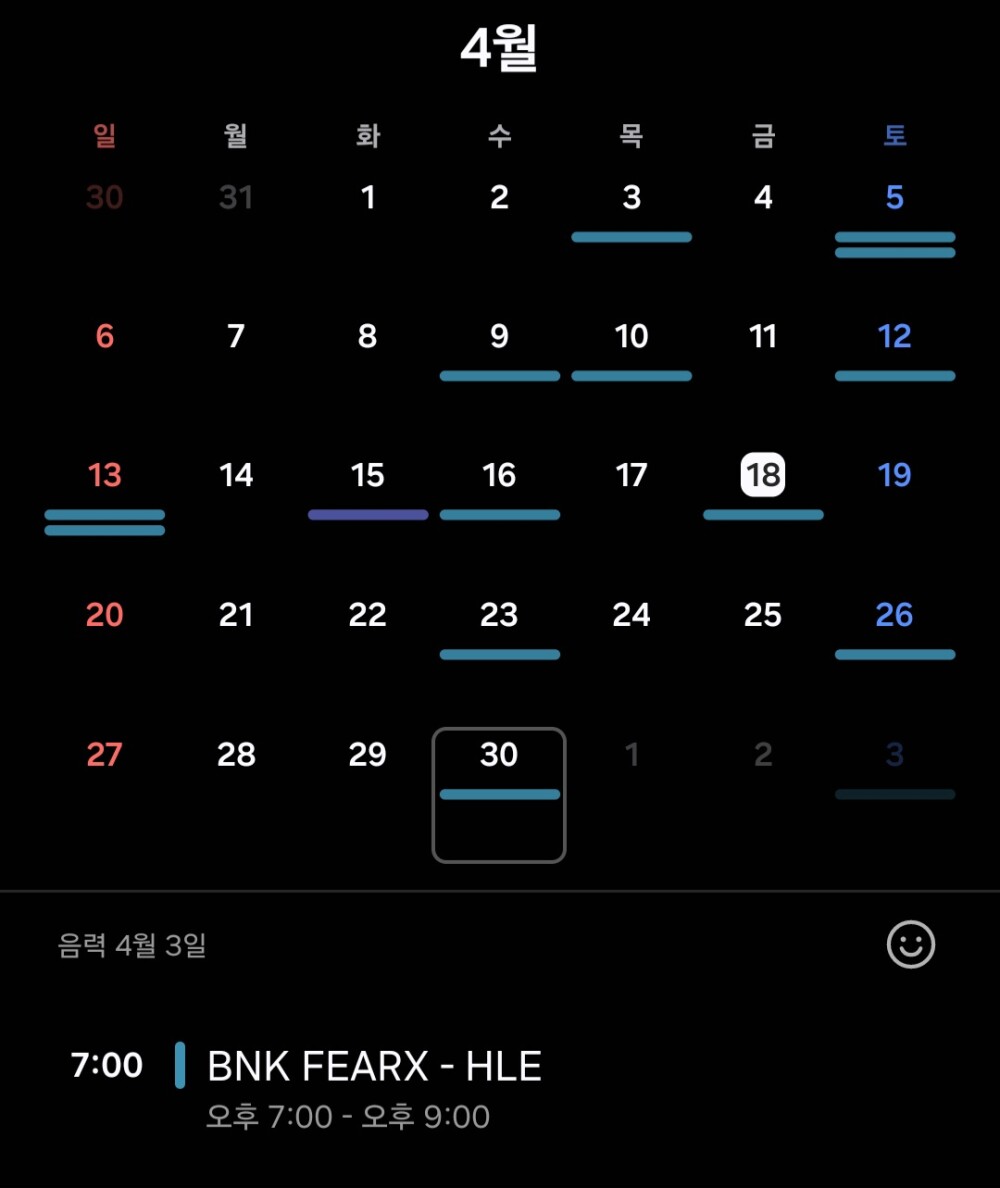Image resolution: width=1000 pixels, height=1188 pixels.
Task: Select April 23 date cell
Action: click(499, 615)
